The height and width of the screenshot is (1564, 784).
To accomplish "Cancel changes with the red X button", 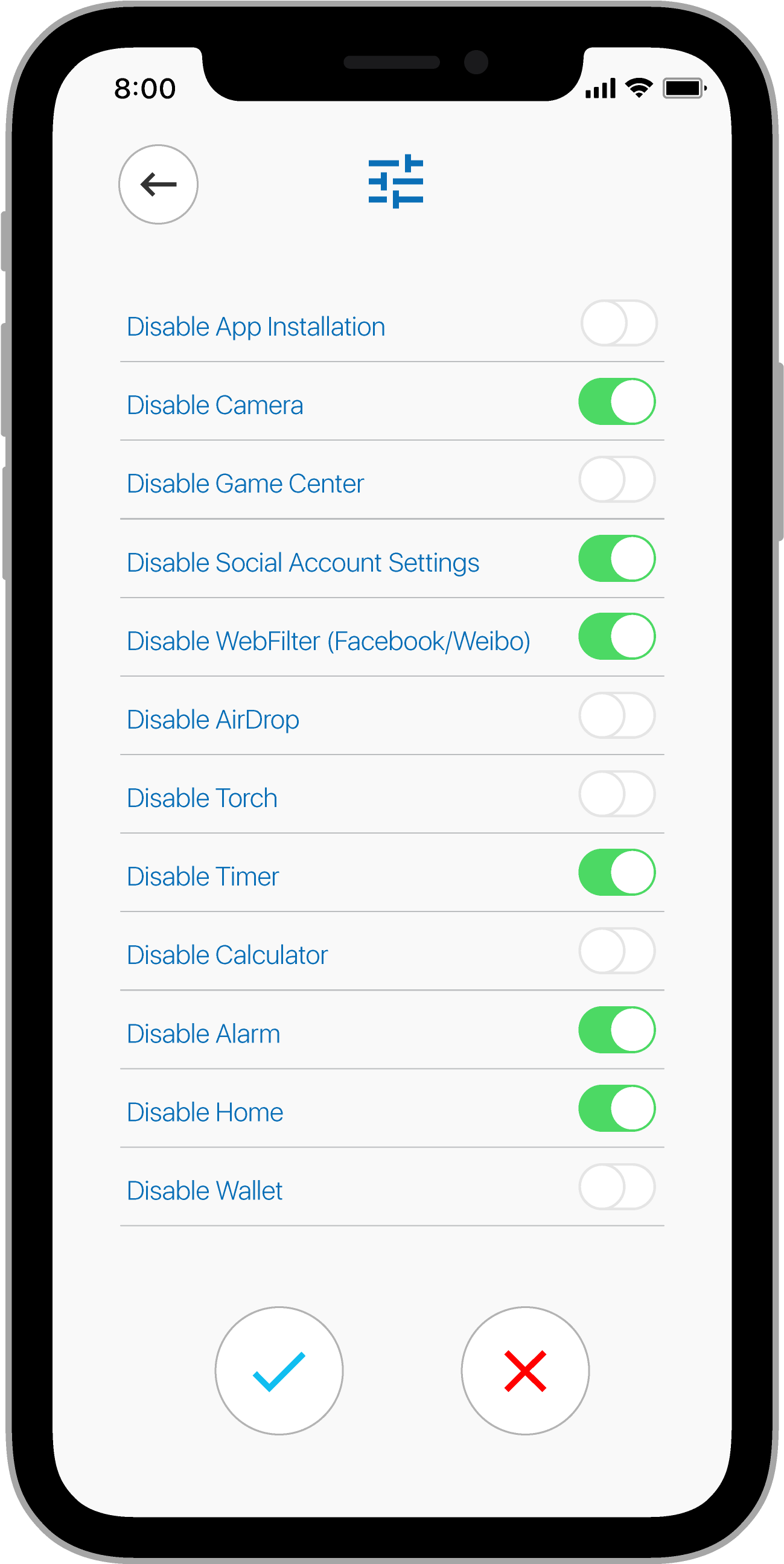I will pyautogui.click(x=524, y=1370).
